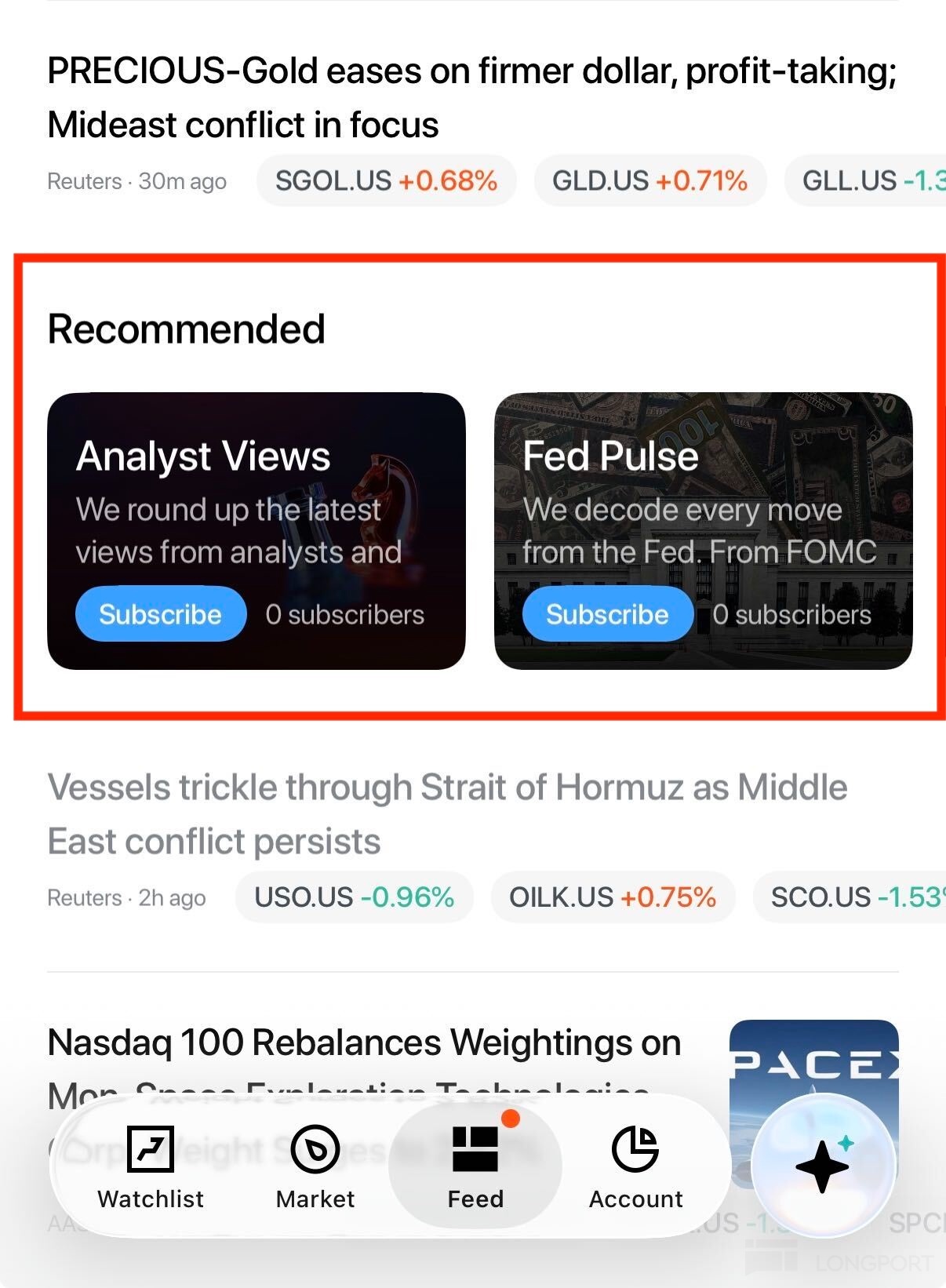Go to the Account tab
Image resolution: width=946 pixels, height=1288 pixels.
636,1166
